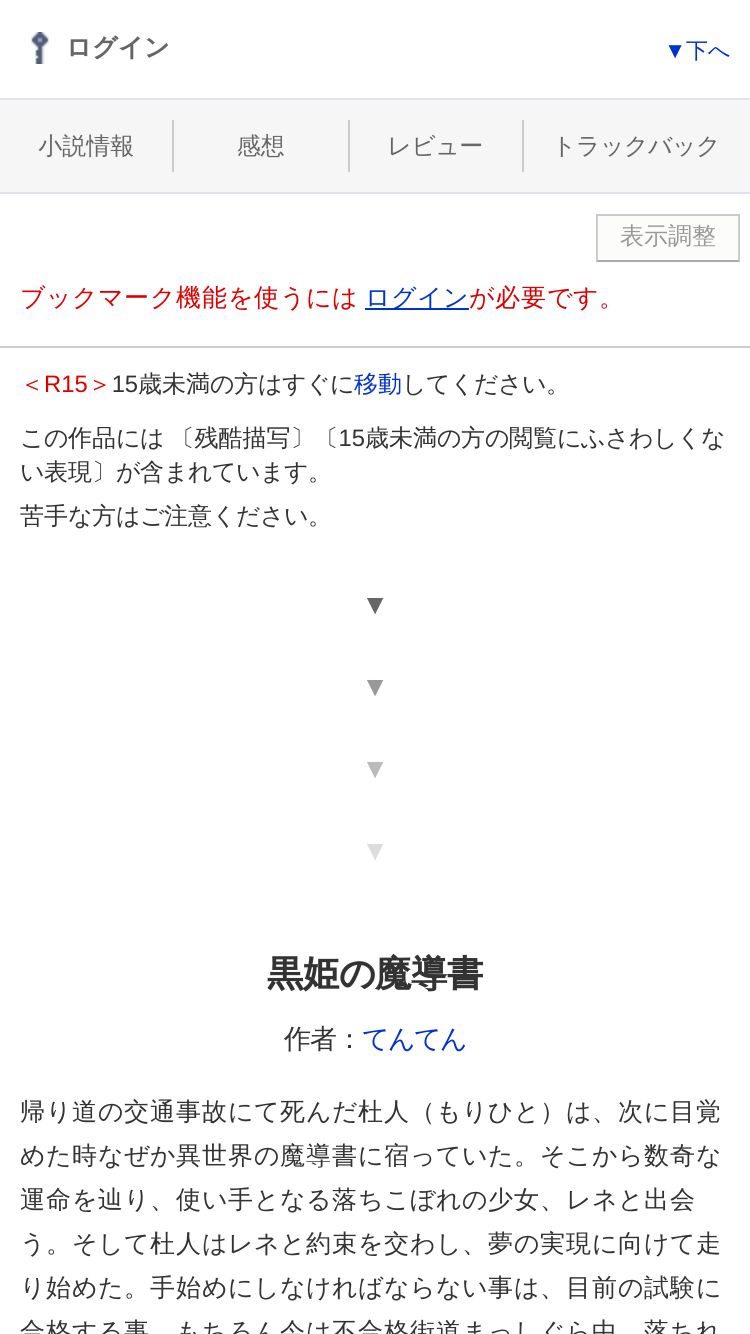Tap the 表示調整 button
Screen dimensions: 750x1334
(668, 237)
